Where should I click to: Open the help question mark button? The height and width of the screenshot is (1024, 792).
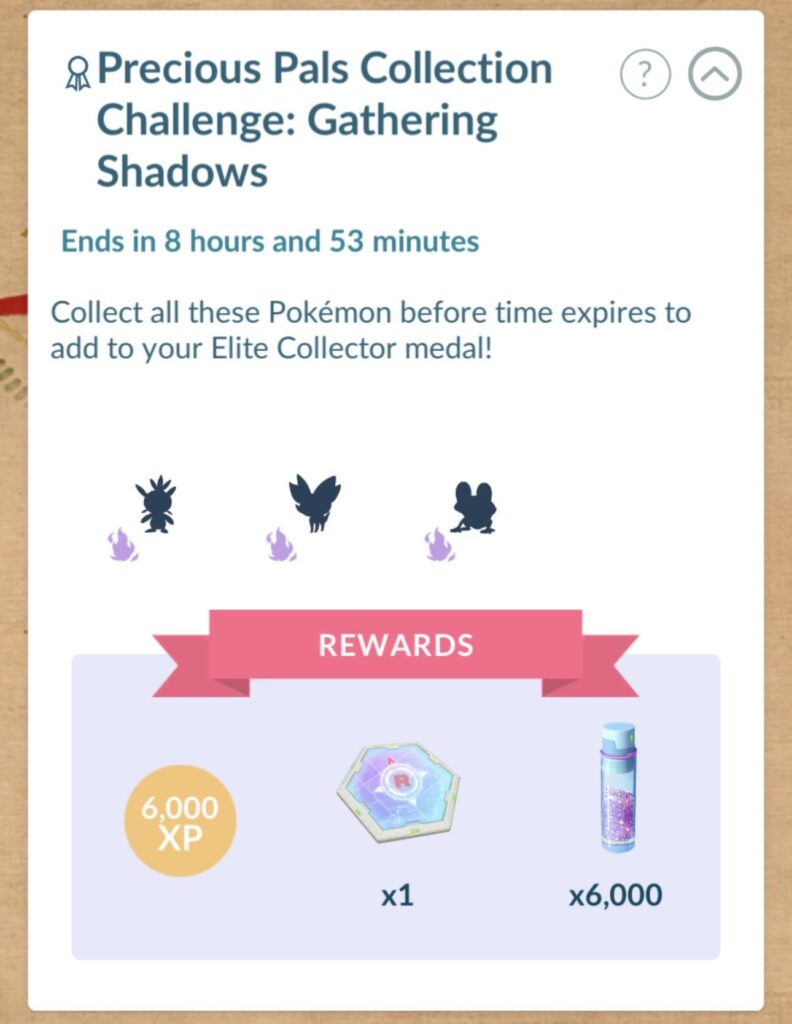click(x=645, y=74)
